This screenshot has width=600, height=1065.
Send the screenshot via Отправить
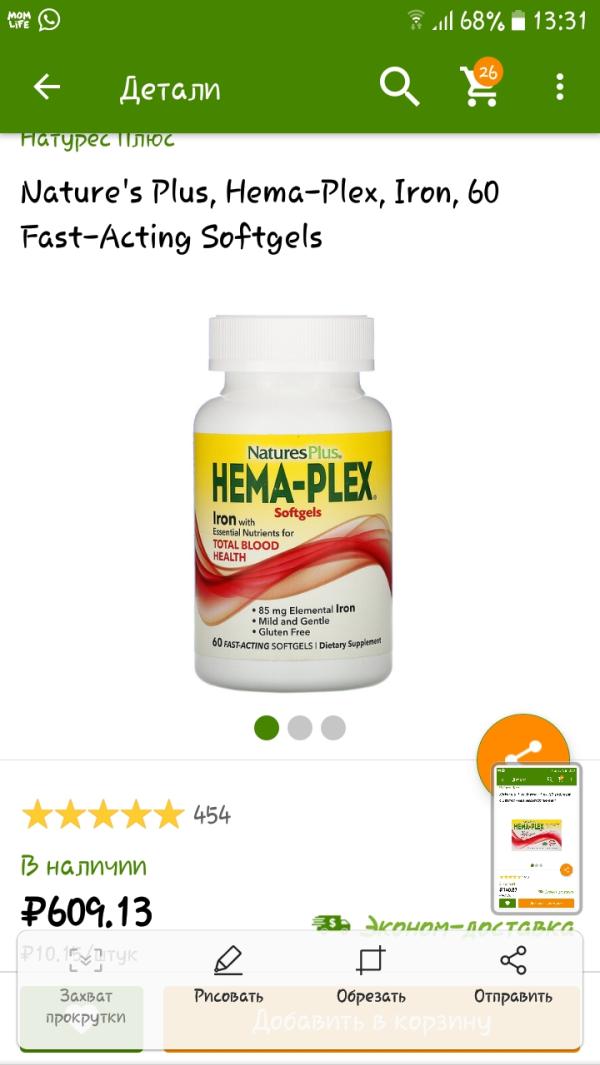(x=513, y=975)
